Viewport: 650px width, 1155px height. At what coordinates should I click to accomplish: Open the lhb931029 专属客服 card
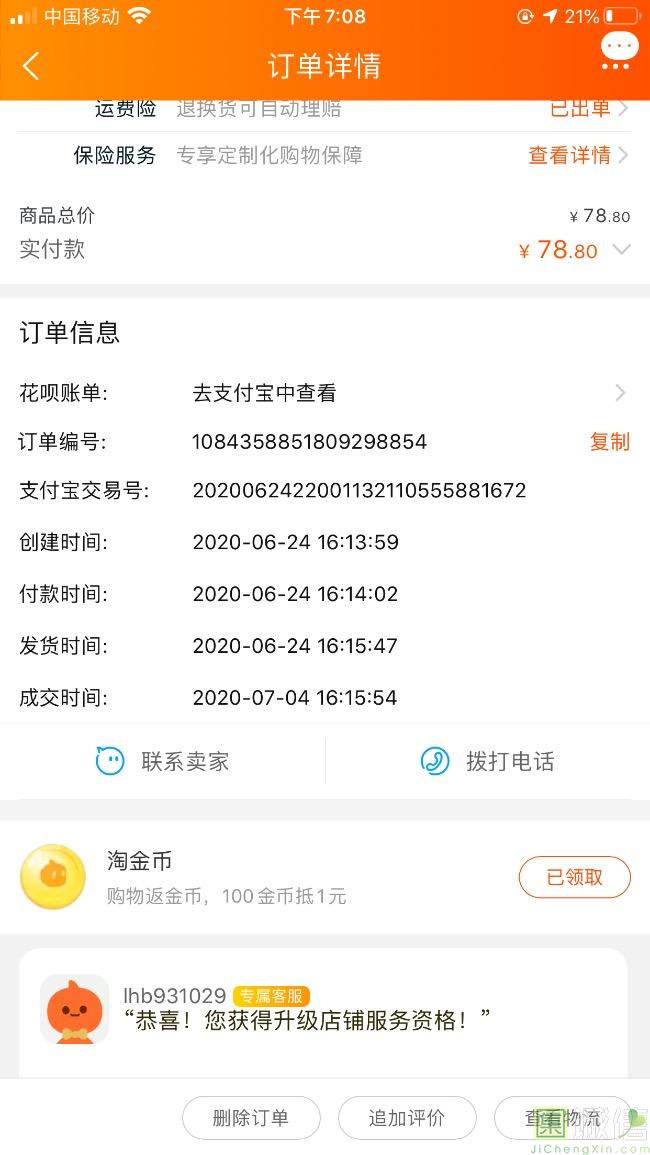[325, 1010]
